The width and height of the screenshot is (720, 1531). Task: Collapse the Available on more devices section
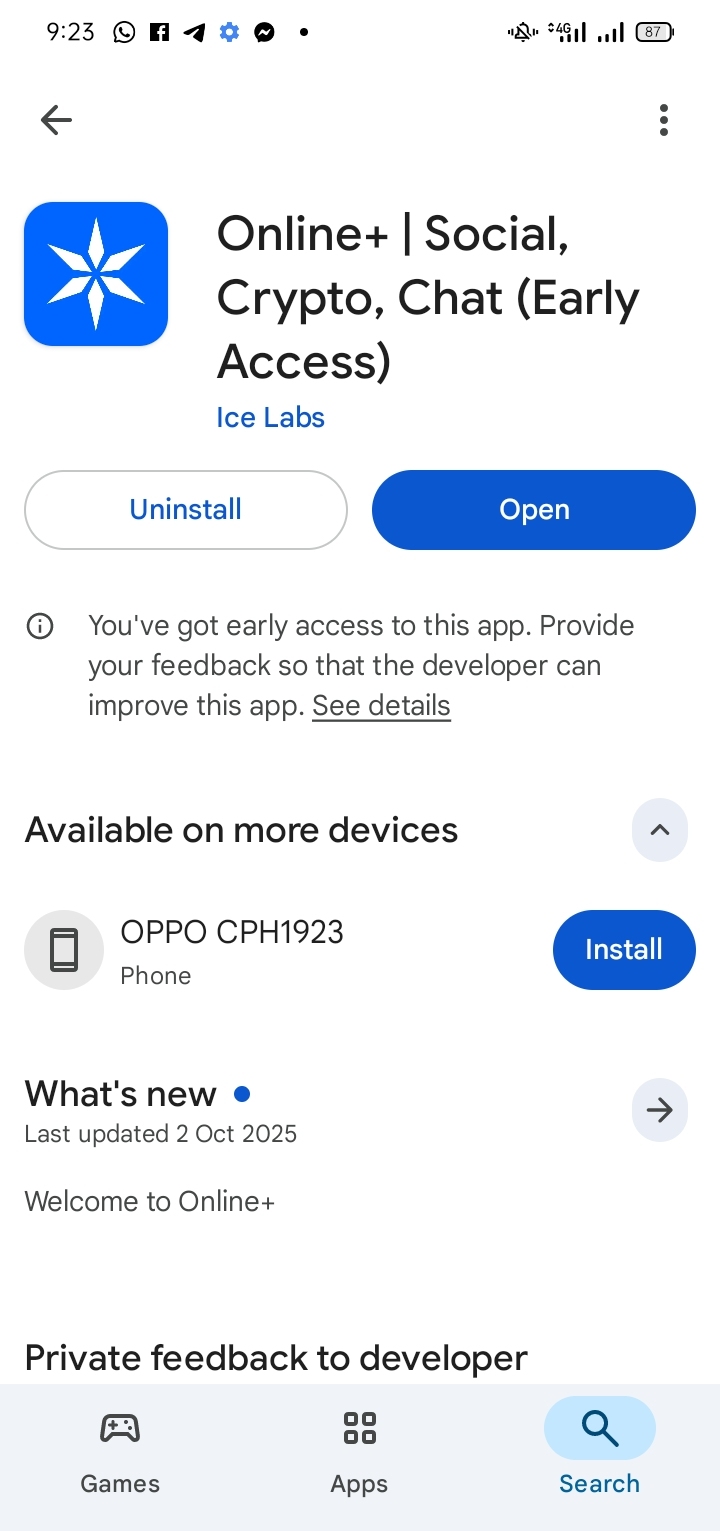click(659, 830)
